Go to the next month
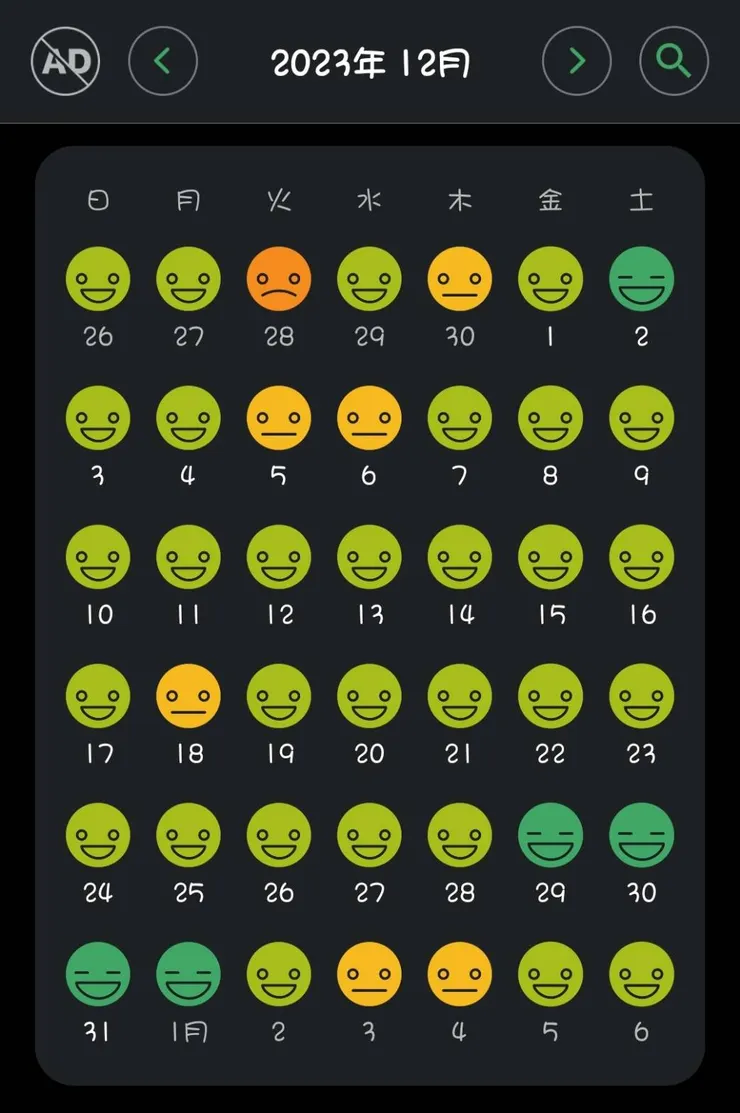Screen dimensions: 740x1113 [576, 60]
